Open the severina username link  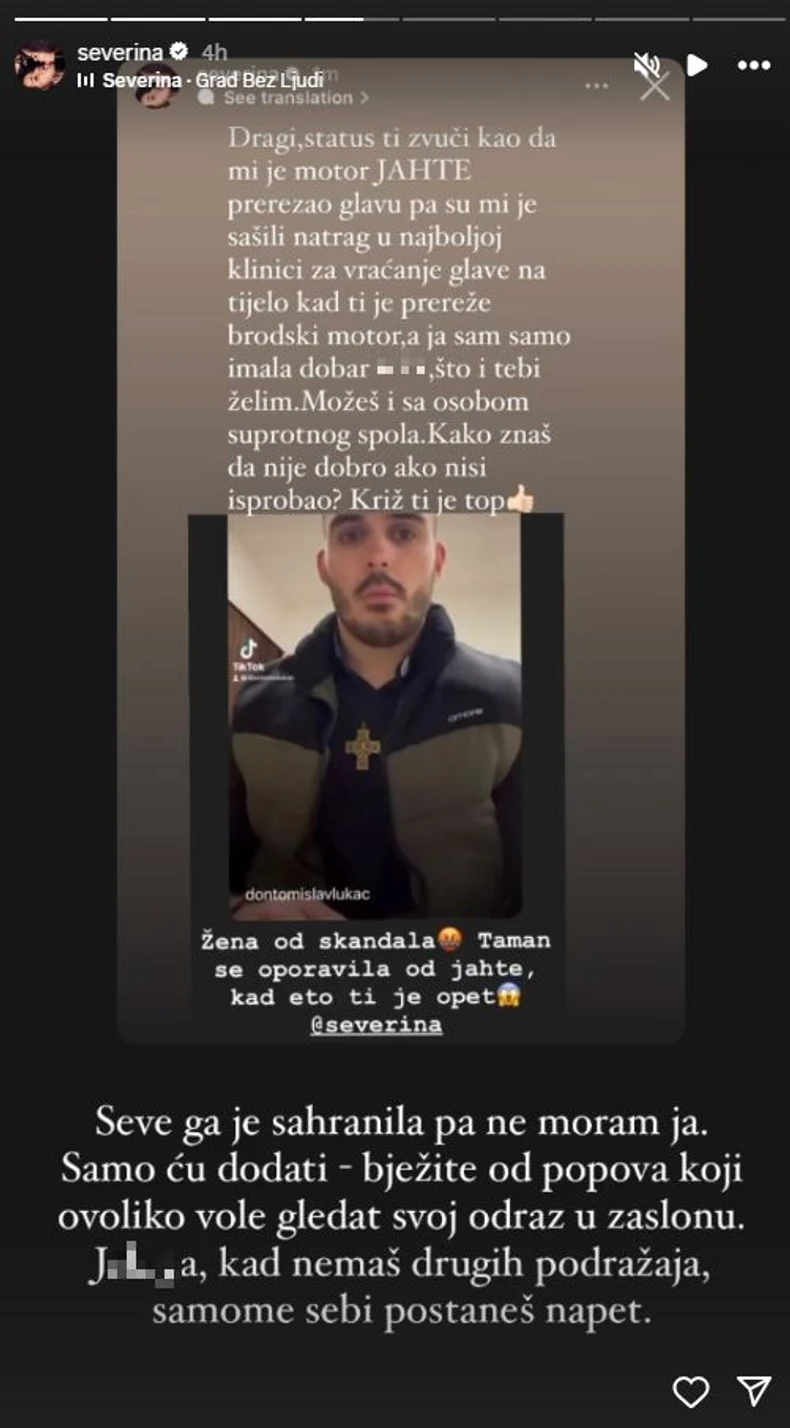(120, 52)
